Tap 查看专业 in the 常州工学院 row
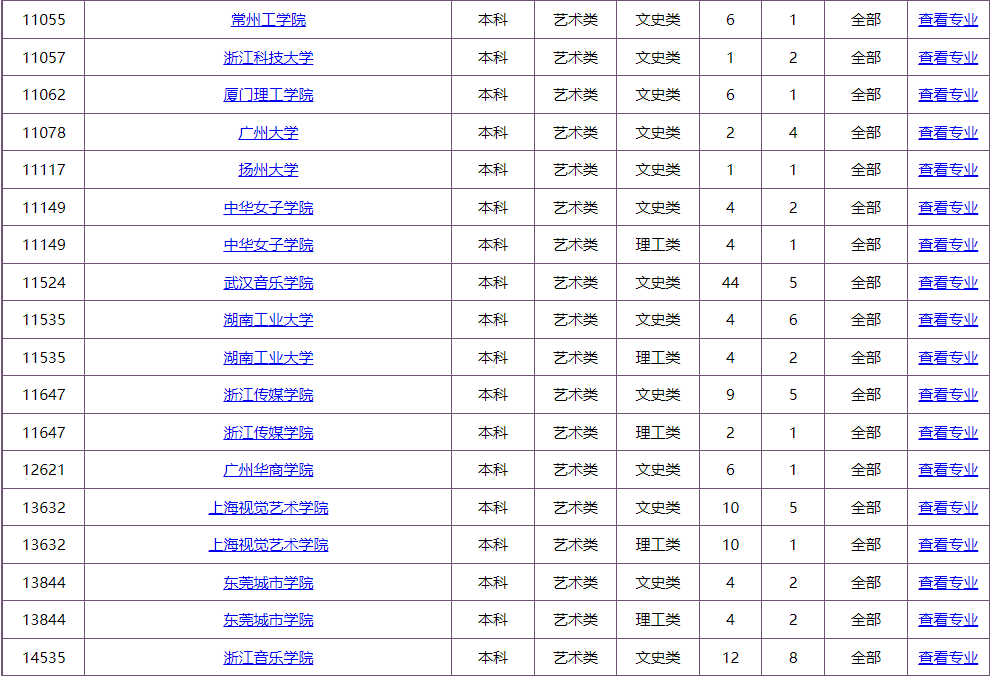Viewport: 990px width, 676px height. (x=948, y=20)
